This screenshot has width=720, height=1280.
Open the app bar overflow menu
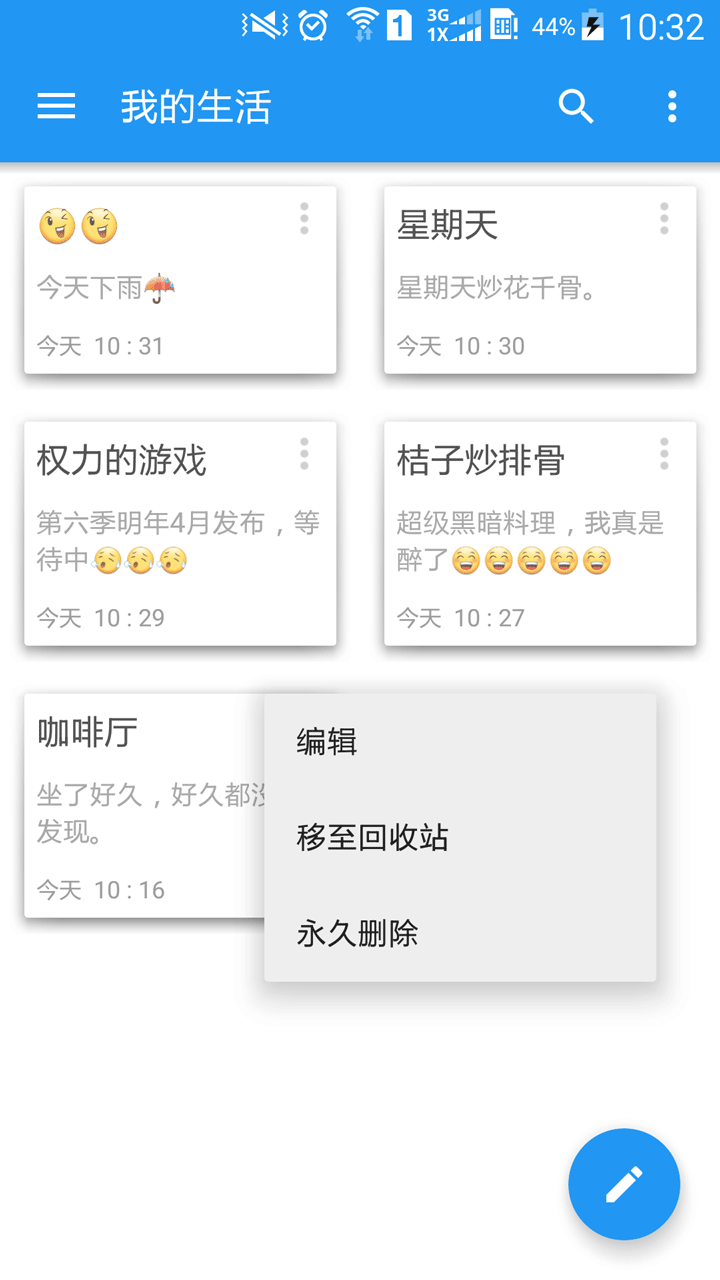pos(672,106)
